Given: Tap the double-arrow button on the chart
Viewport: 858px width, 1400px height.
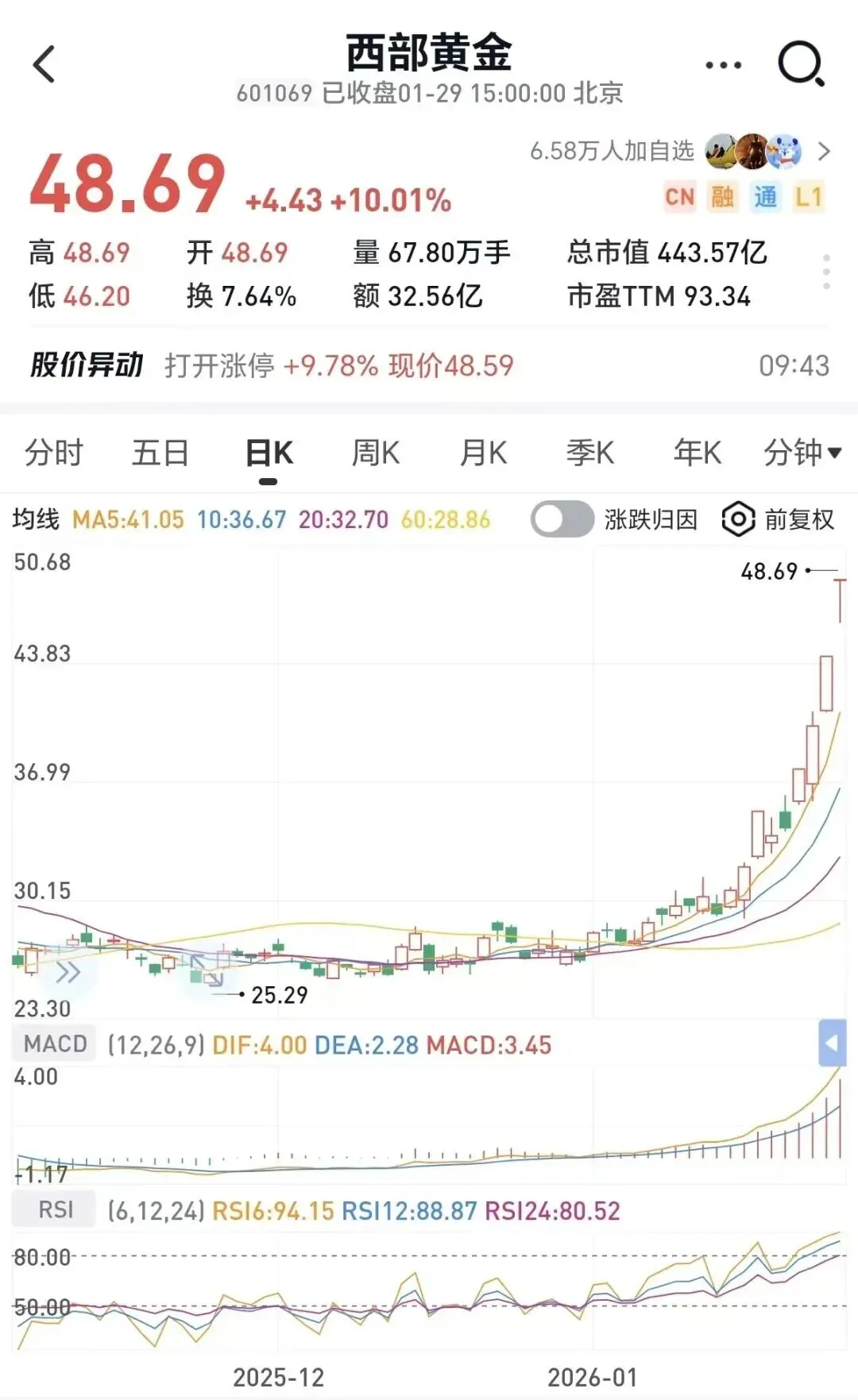Looking at the screenshot, I should (x=68, y=972).
